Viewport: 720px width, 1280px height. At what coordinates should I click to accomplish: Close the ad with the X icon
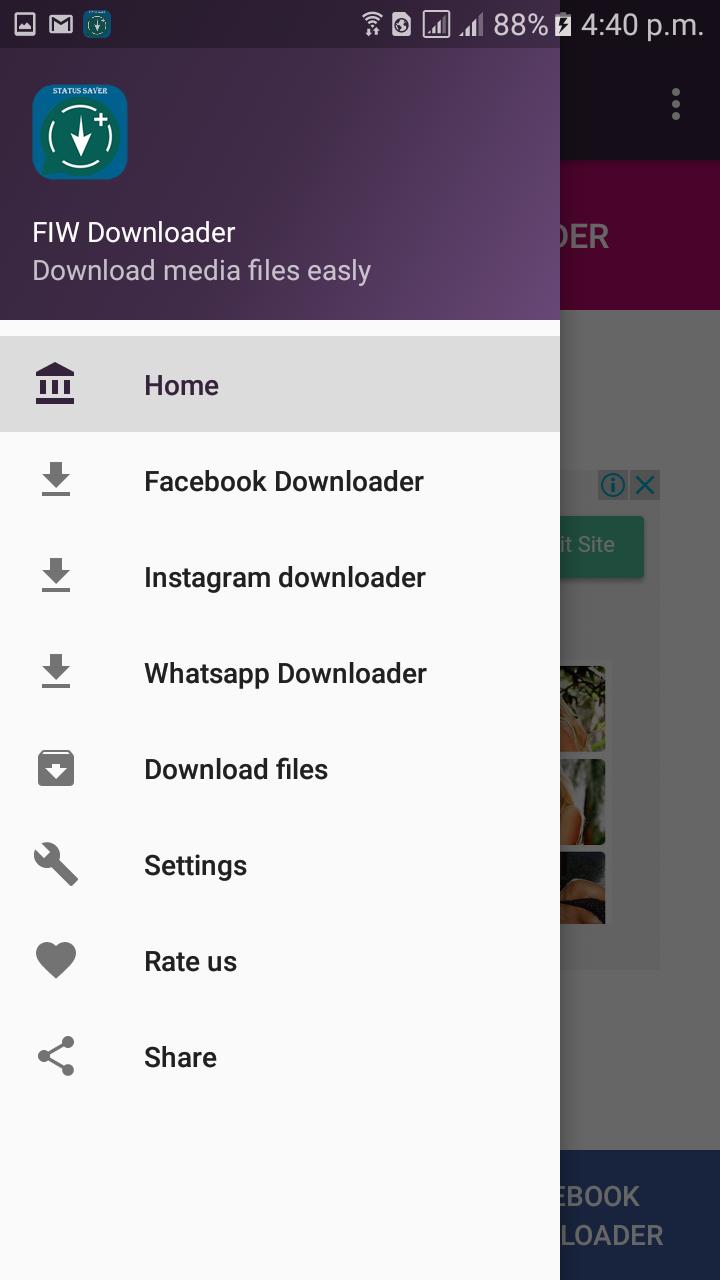click(645, 486)
